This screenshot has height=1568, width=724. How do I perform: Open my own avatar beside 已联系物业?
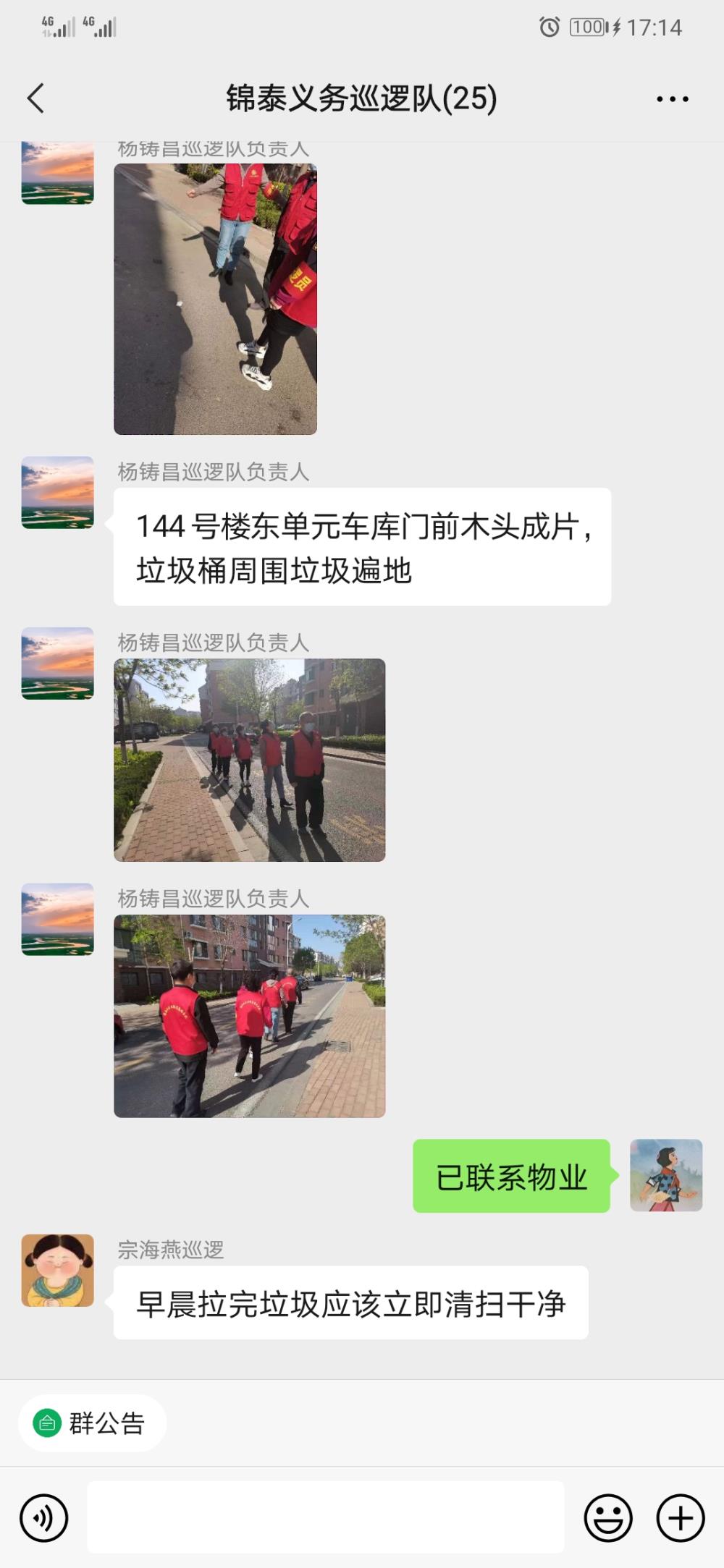[x=666, y=1176]
